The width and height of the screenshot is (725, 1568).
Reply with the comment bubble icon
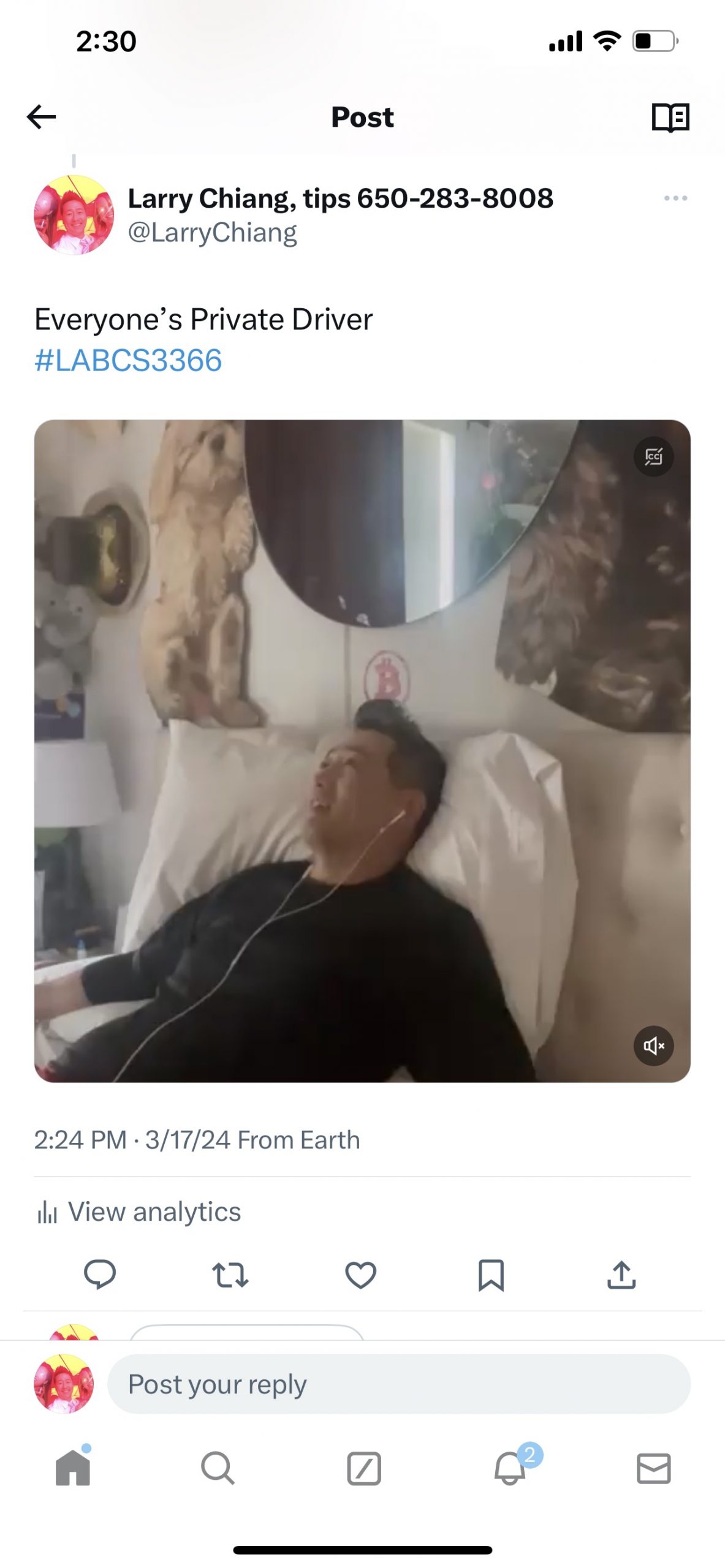click(x=99, y=1275)
